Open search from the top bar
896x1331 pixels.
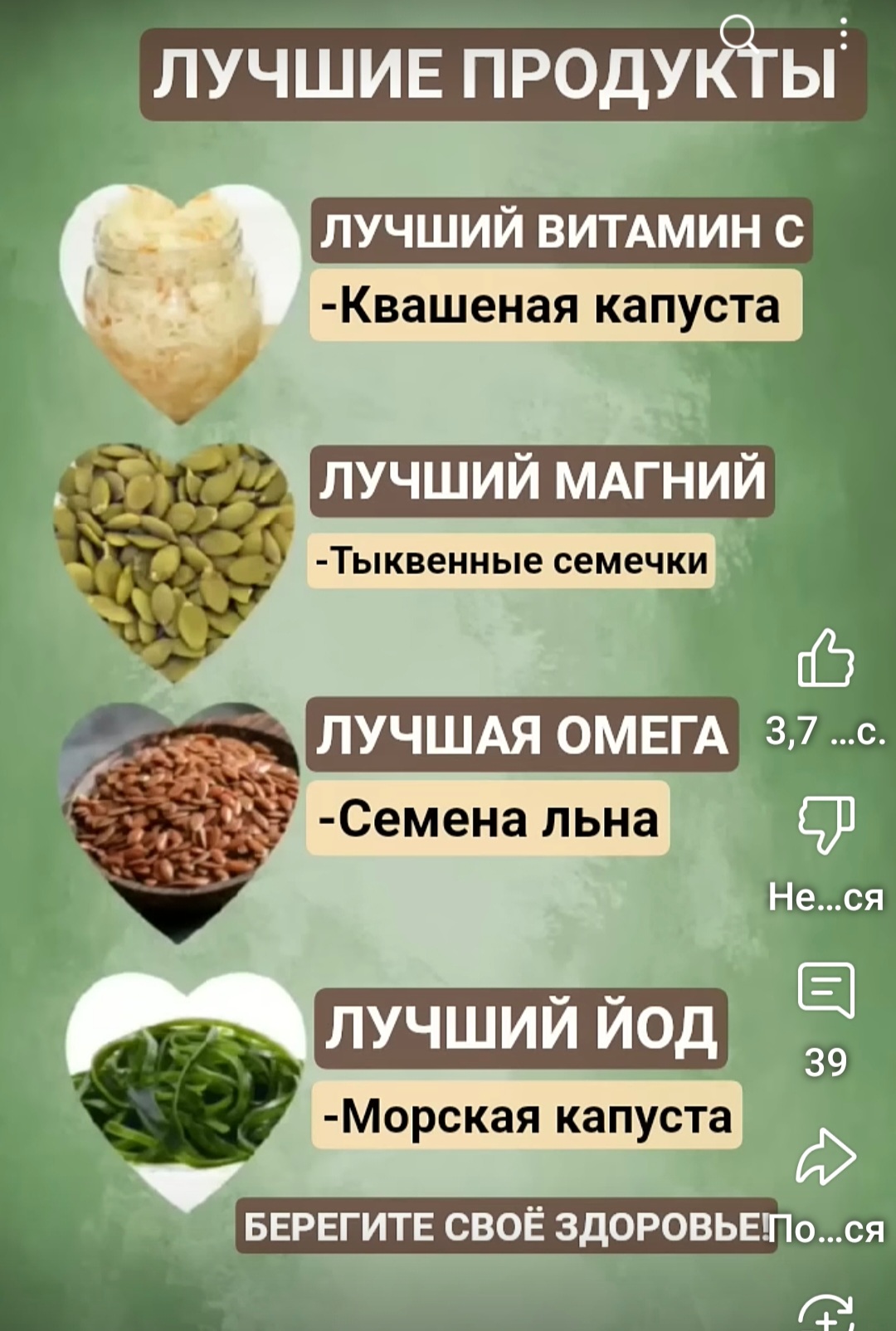(x=738, y=36)
